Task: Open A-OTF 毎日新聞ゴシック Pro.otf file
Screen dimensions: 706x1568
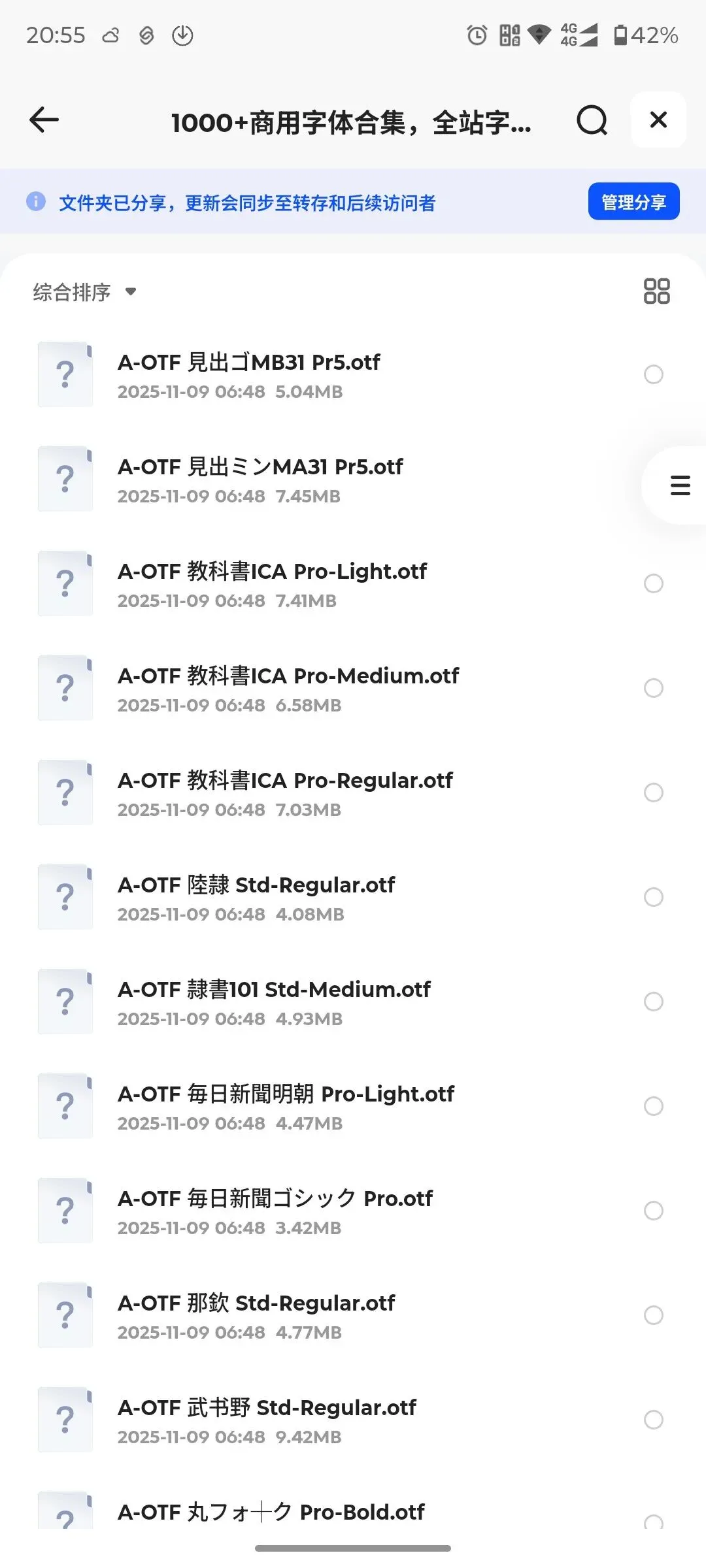Action: coord(275,1199)
